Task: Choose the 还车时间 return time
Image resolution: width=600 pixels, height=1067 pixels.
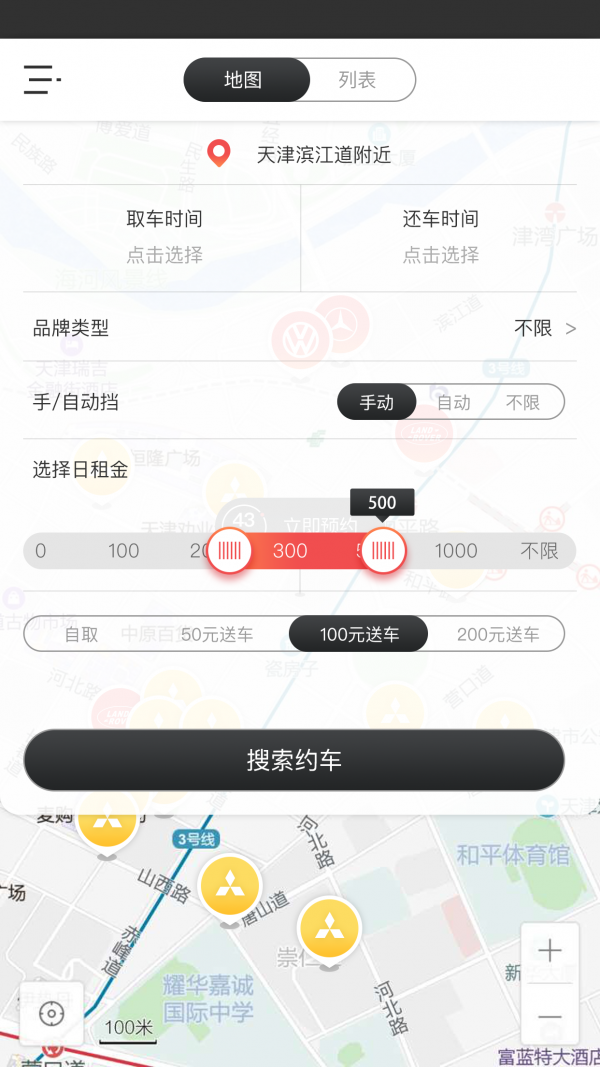Action: click(440, 237)
